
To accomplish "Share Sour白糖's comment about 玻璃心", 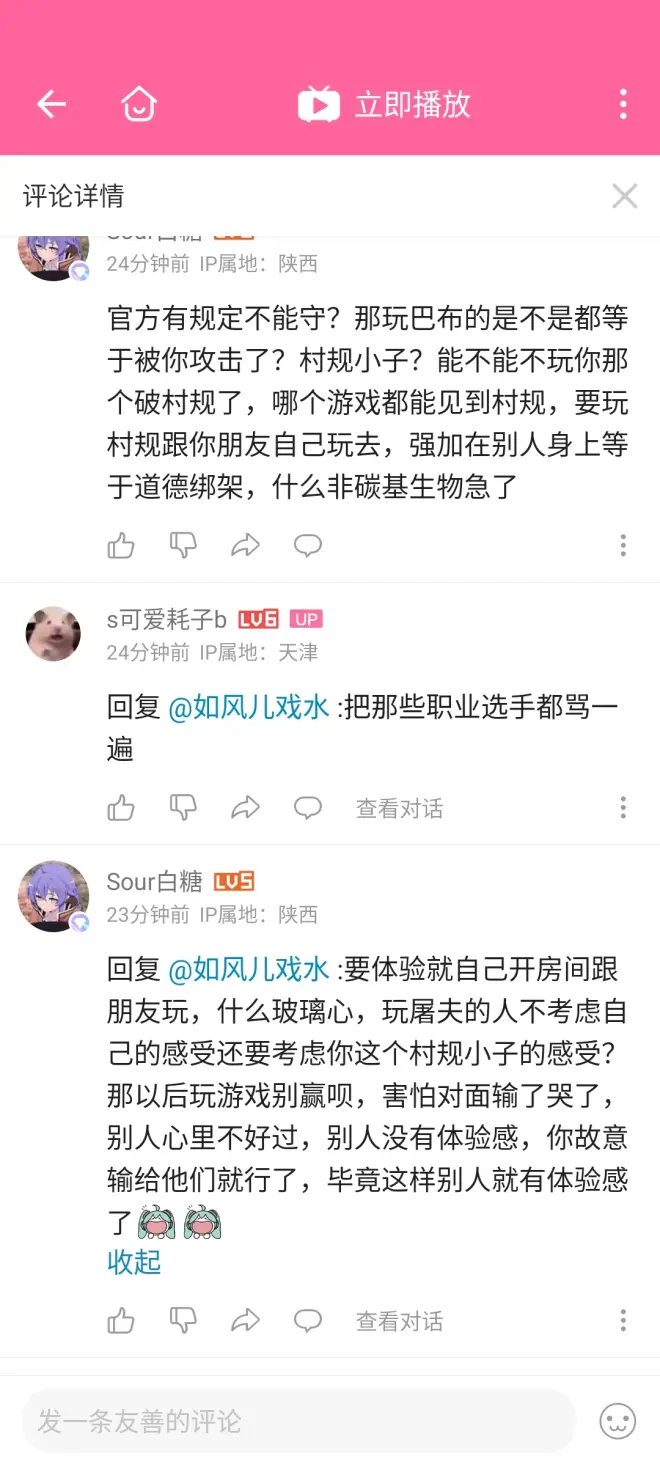I will click(x=245, y=1321).
